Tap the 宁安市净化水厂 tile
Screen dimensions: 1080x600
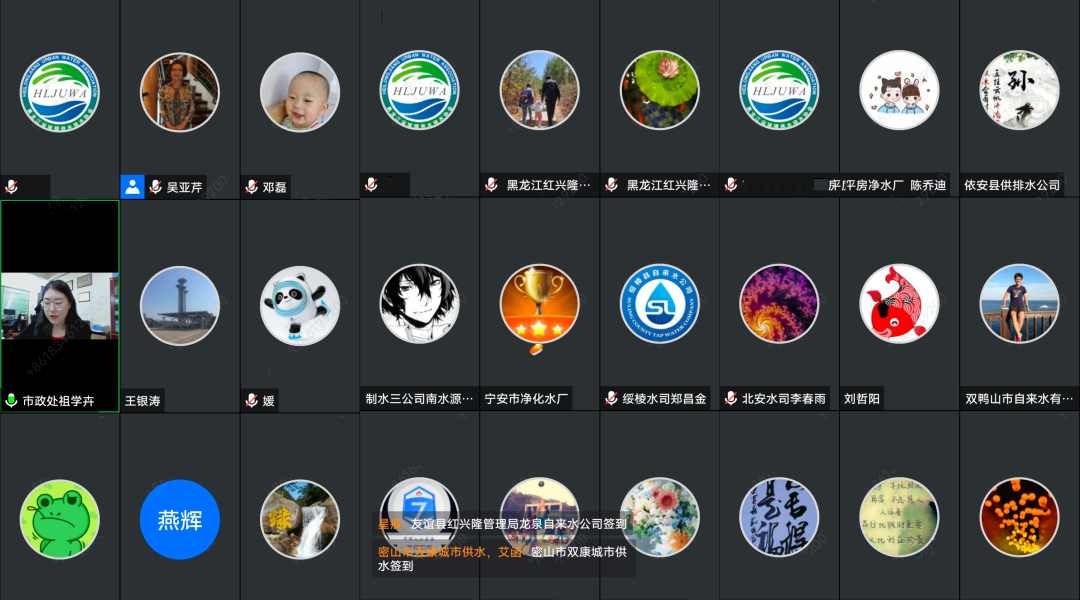click(x=539, y=306)
